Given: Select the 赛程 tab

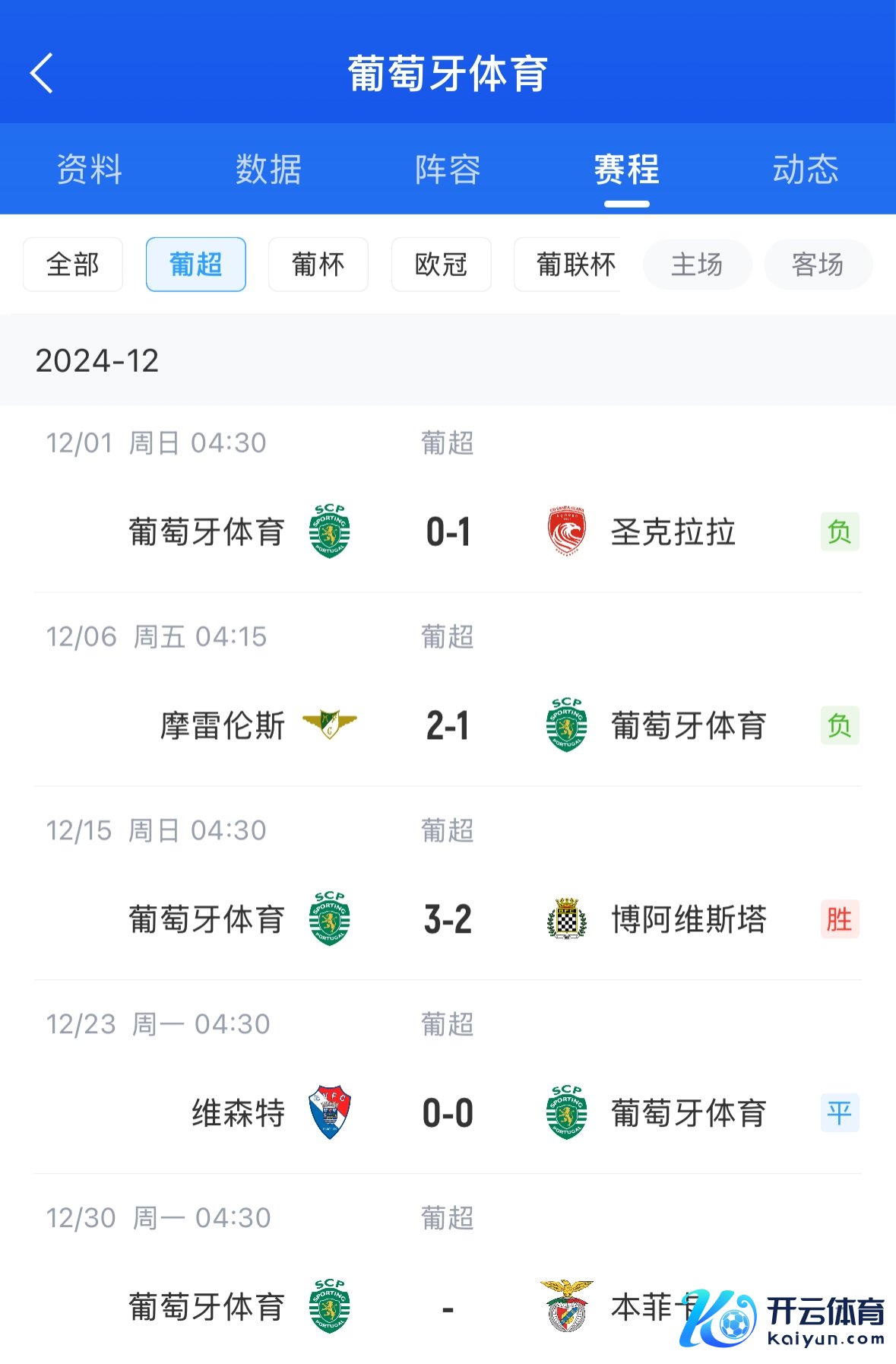Looking at the screenshot, I should point(626,169).
